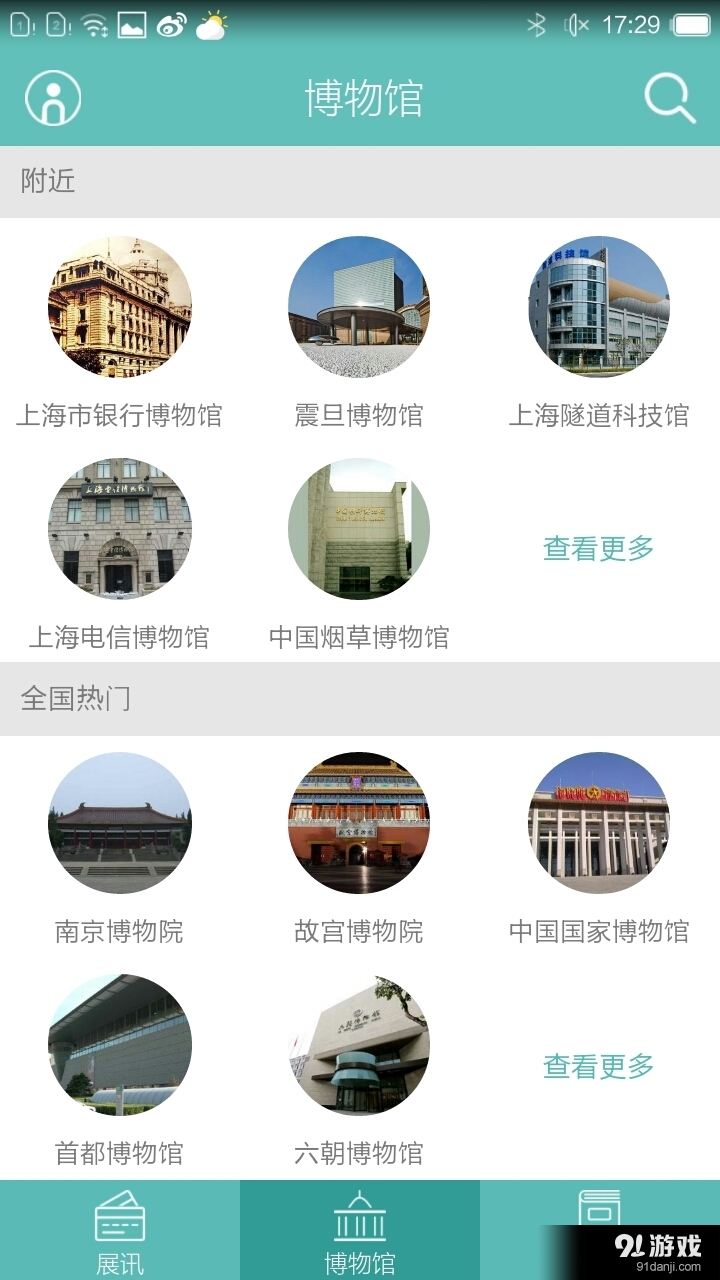Open 南京博物院 details
The image size is (720, 1280).
click(119, 823)
